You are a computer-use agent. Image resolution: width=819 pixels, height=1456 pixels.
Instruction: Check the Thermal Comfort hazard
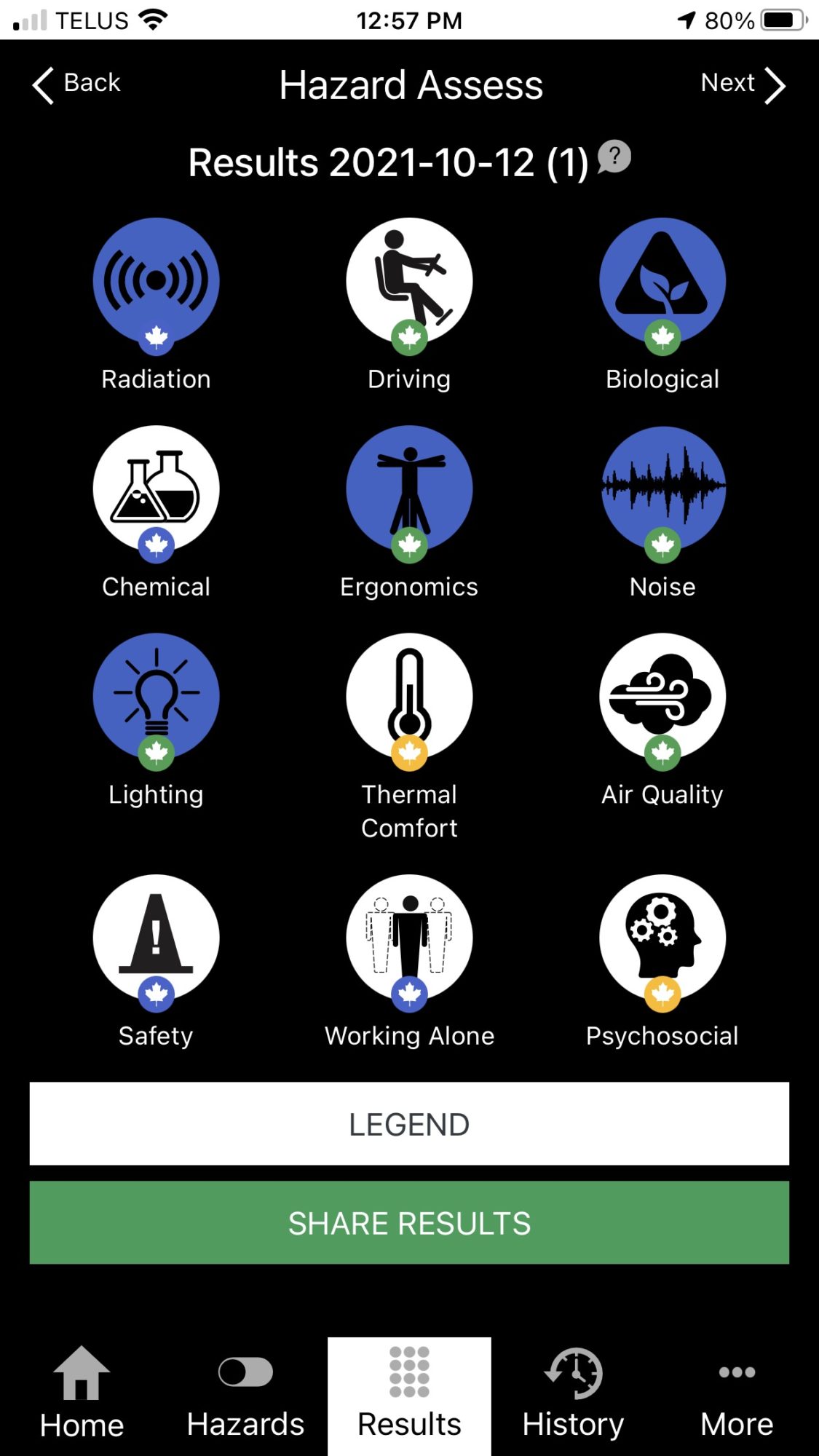tap(409, 697)
